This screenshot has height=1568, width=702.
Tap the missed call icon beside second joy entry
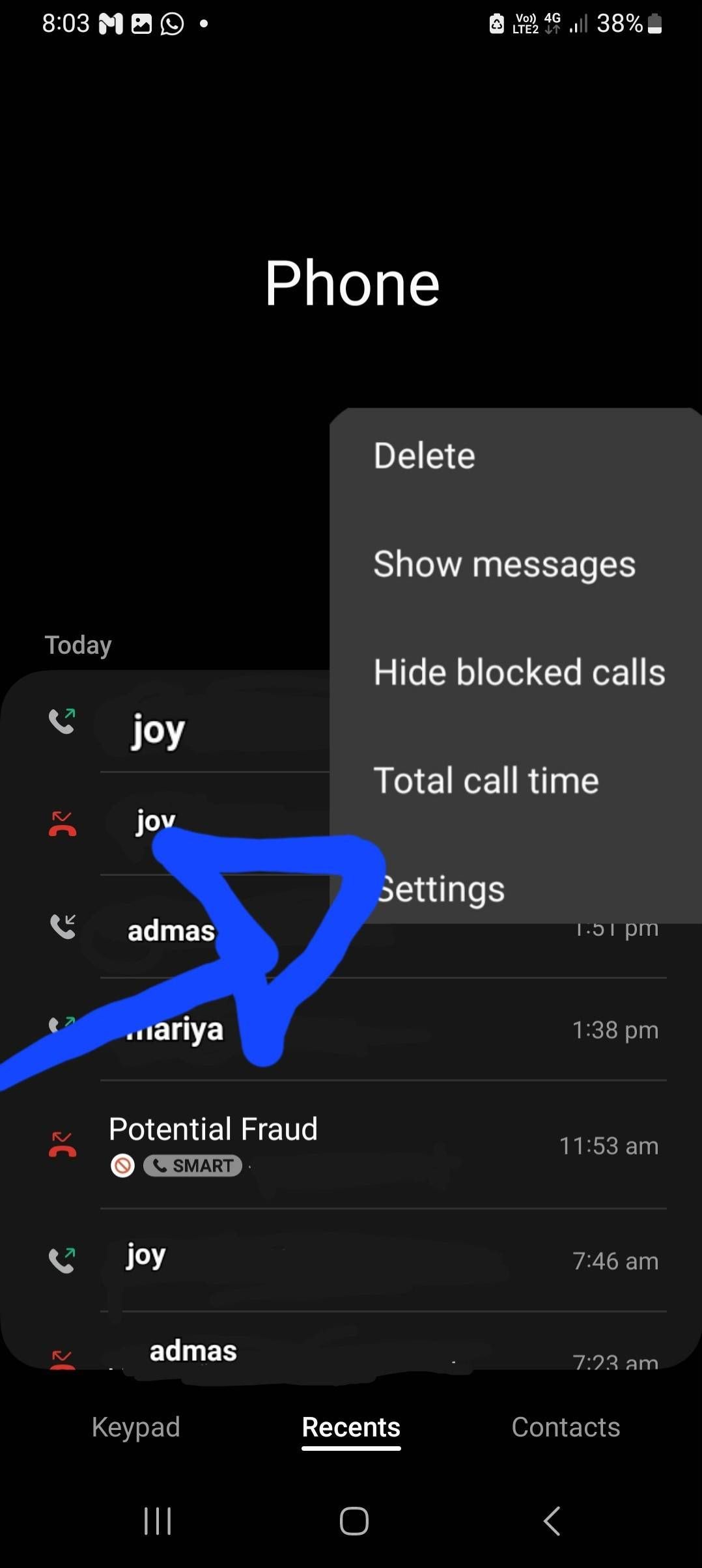point(62,824)
